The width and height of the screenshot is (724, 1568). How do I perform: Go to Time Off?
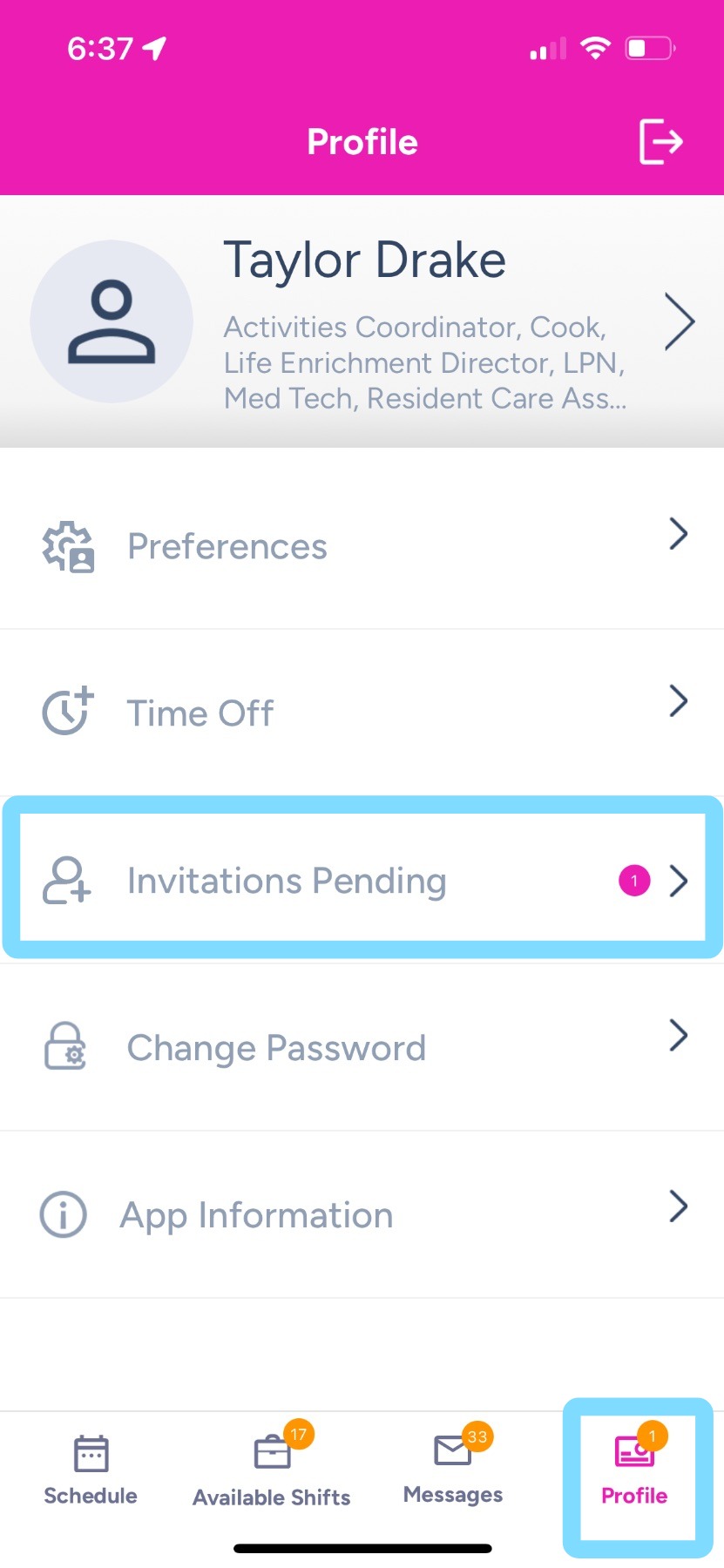(362, 713)
